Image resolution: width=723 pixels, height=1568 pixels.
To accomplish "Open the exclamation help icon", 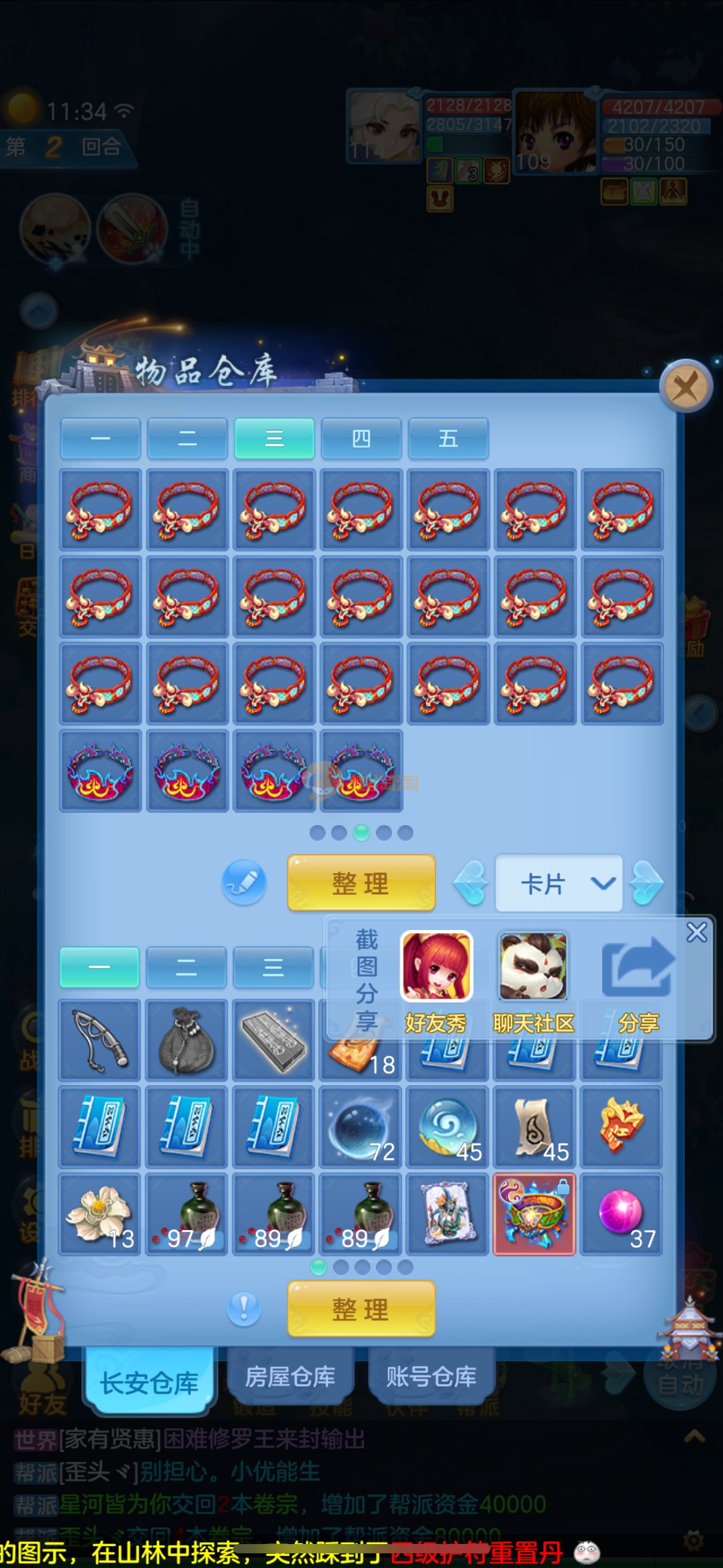I will (243, 1309).
